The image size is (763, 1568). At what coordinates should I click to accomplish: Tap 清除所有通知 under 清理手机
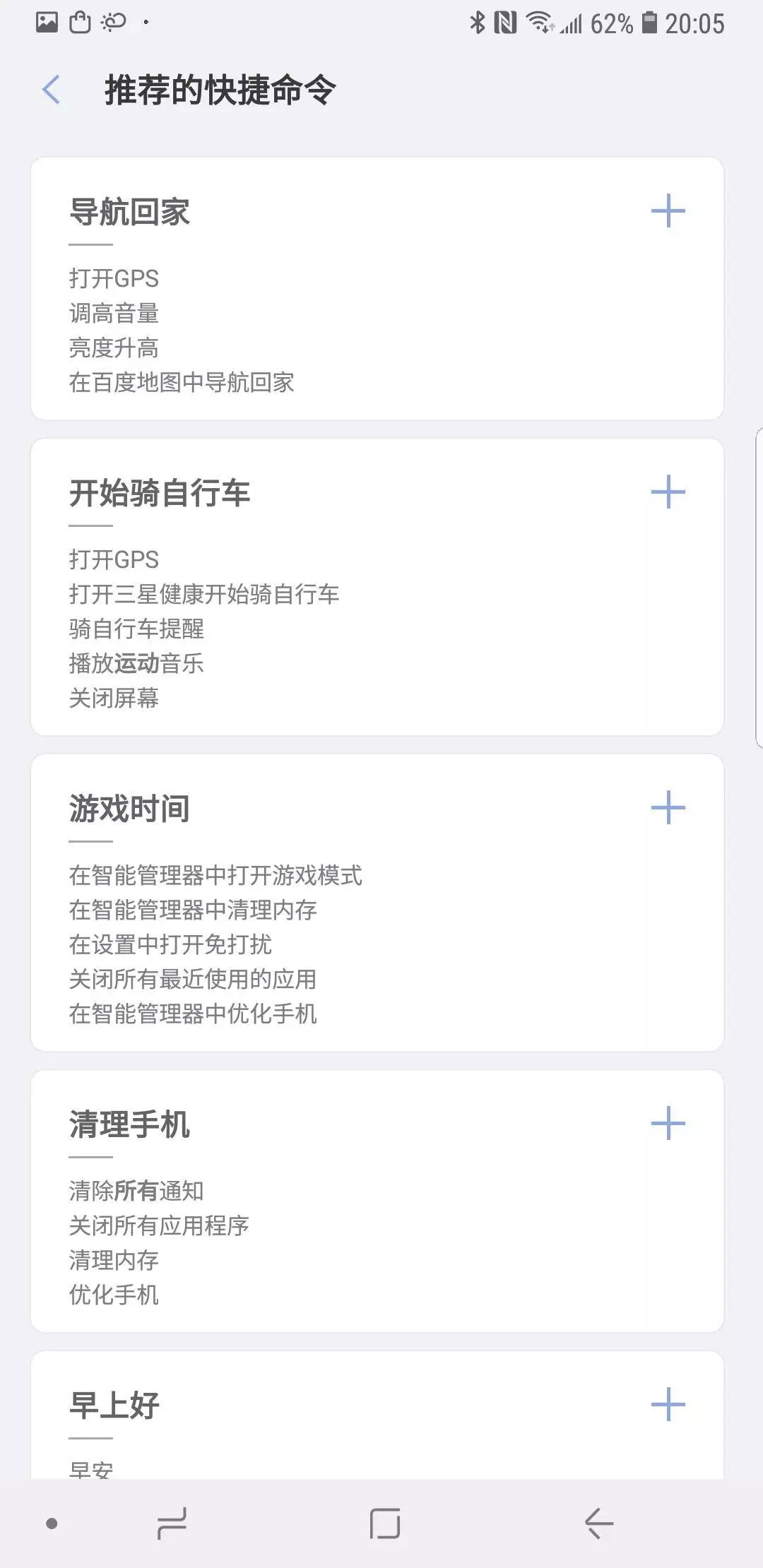136,1189
